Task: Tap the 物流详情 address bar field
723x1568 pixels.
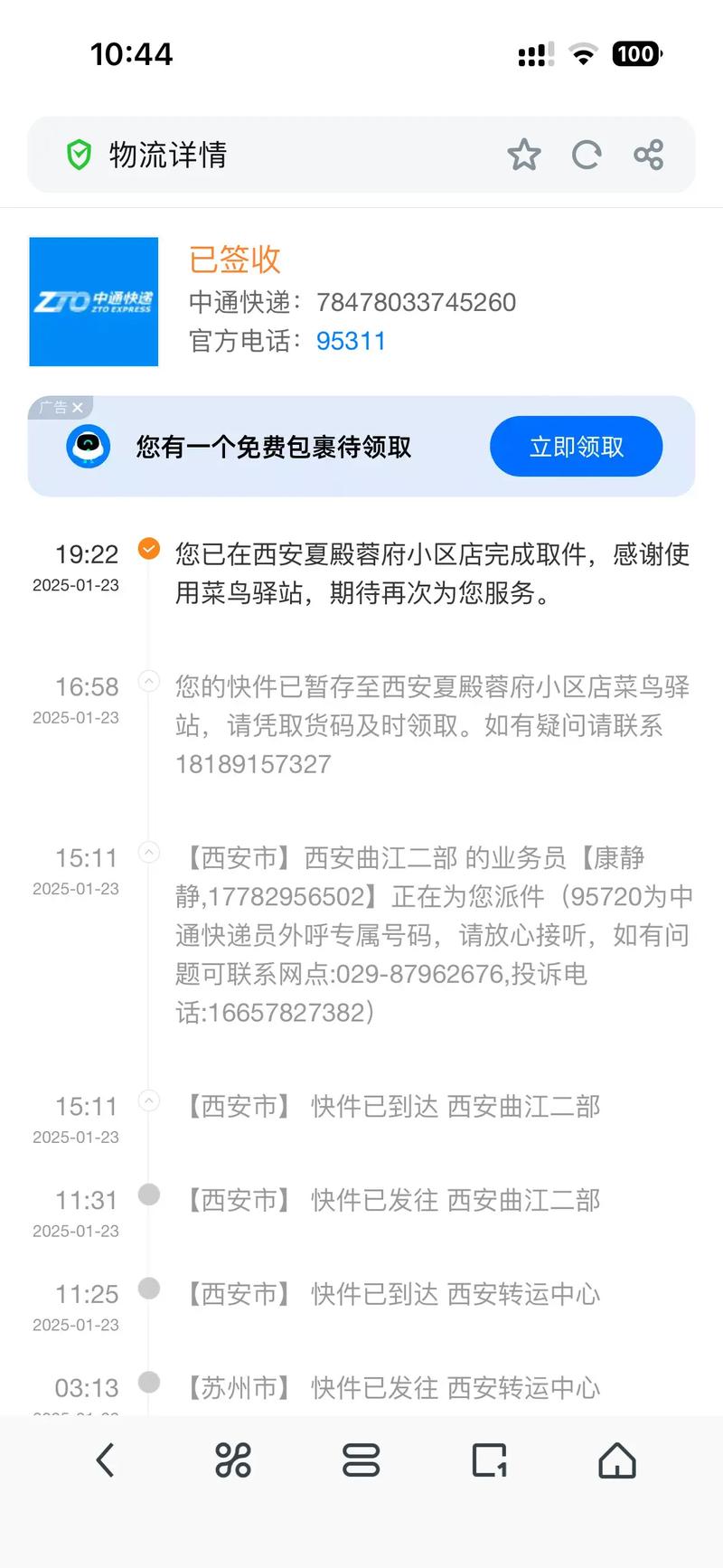Action: click(271, 155)
